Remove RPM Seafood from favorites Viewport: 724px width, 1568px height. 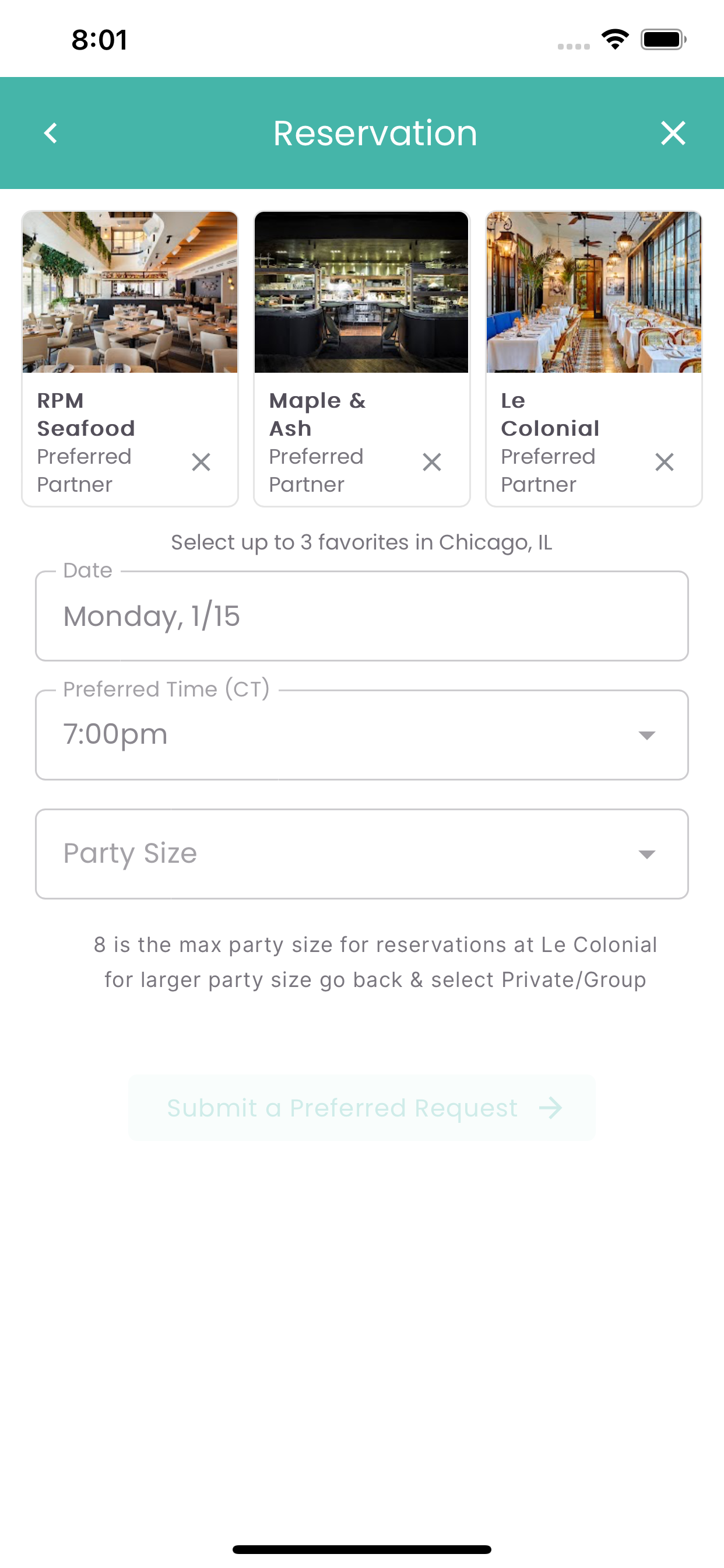[x=201, y=463]
